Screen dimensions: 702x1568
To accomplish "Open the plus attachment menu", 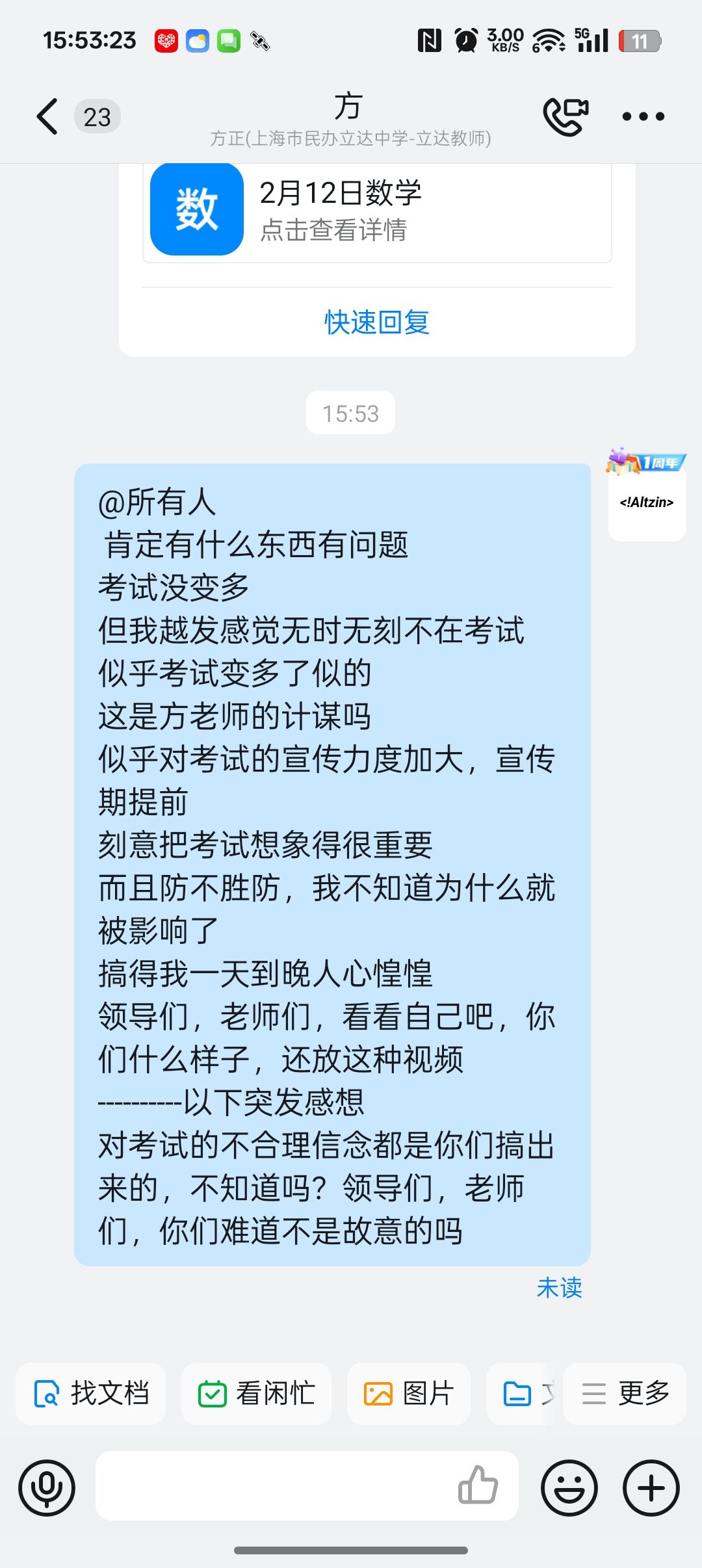I will (651, 1487).
